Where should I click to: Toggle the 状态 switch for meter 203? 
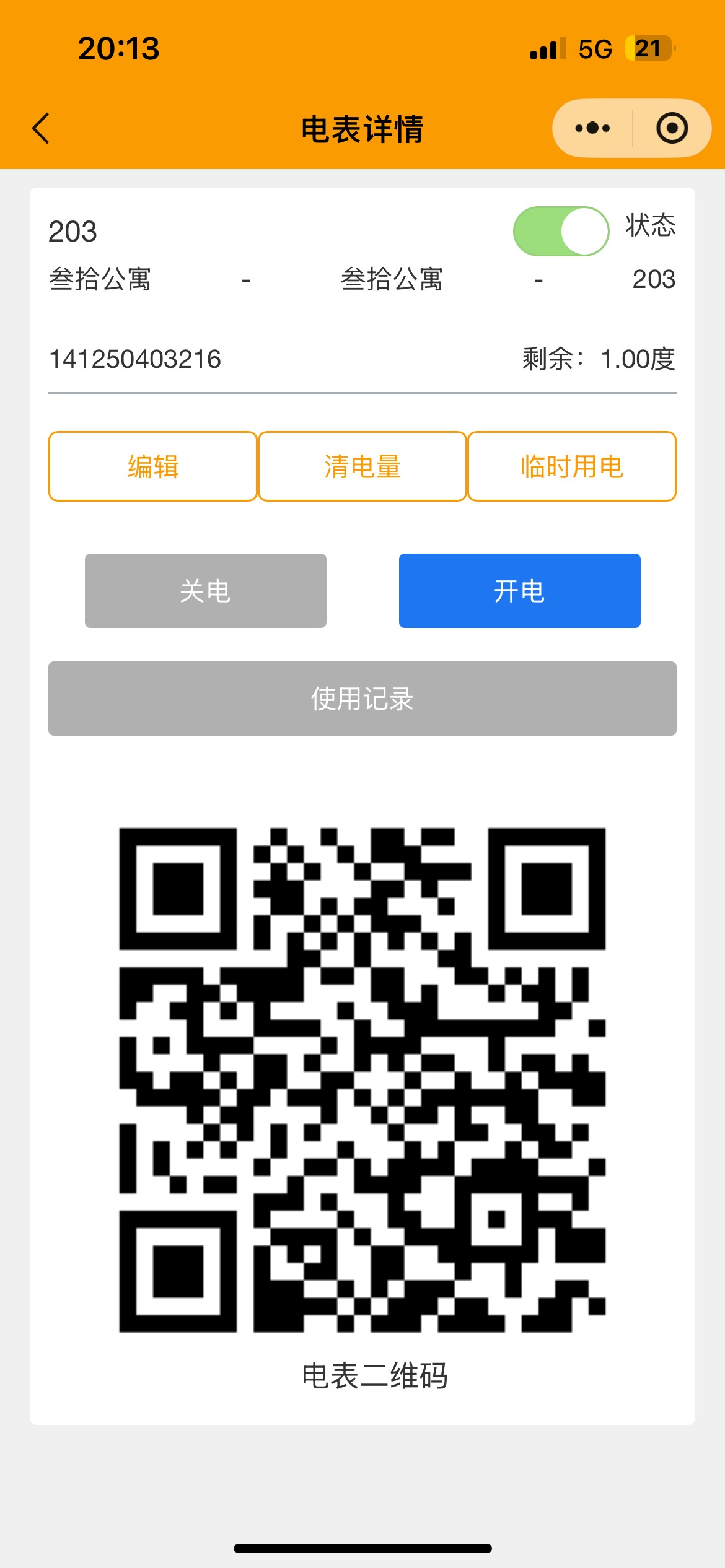coord(561,231)
